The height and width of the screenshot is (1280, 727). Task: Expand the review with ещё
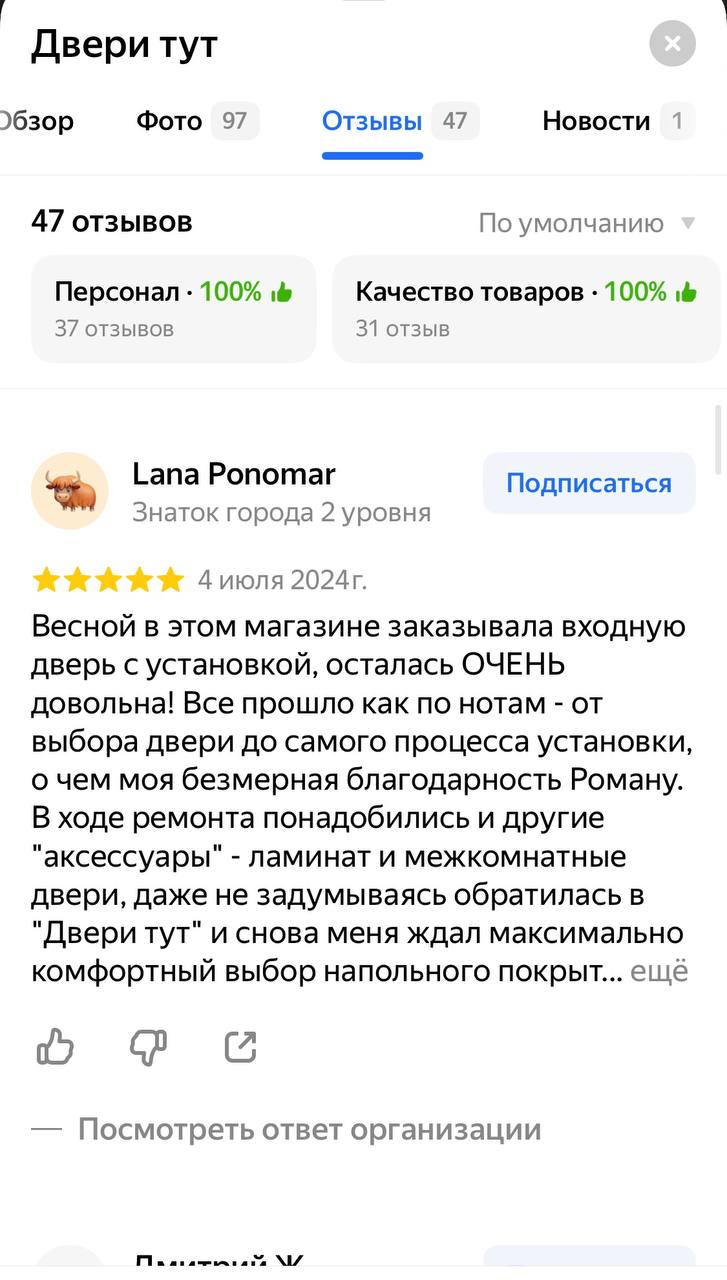coord(659,971)
